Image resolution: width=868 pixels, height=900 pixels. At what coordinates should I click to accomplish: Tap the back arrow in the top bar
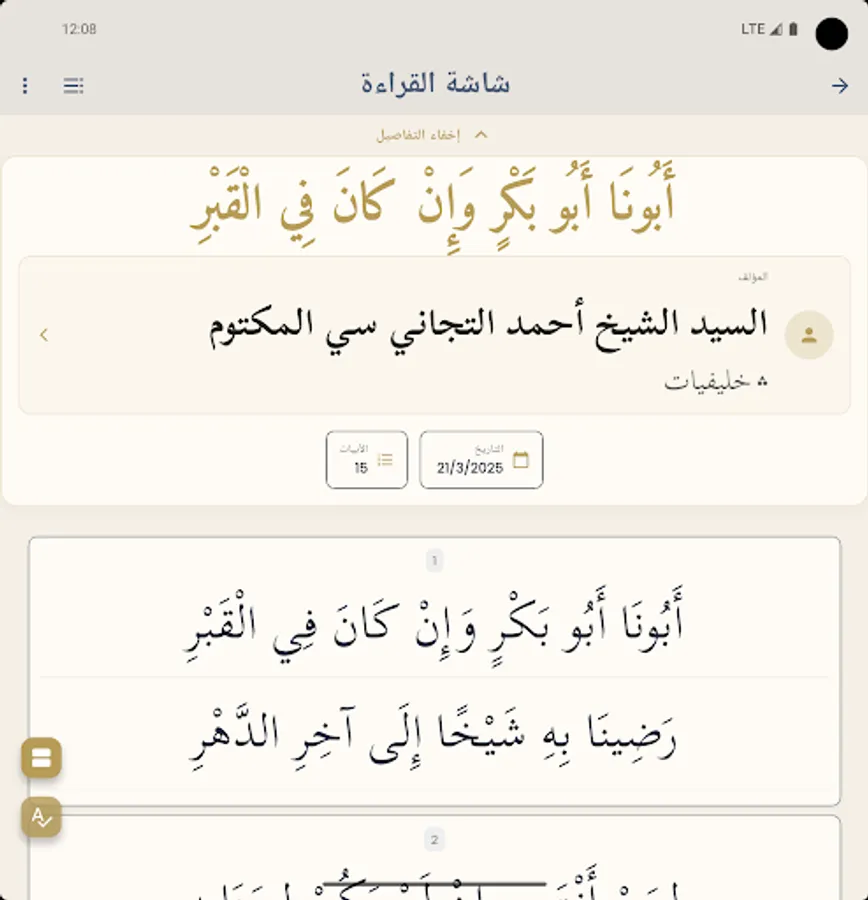click(x=840, y=86)
